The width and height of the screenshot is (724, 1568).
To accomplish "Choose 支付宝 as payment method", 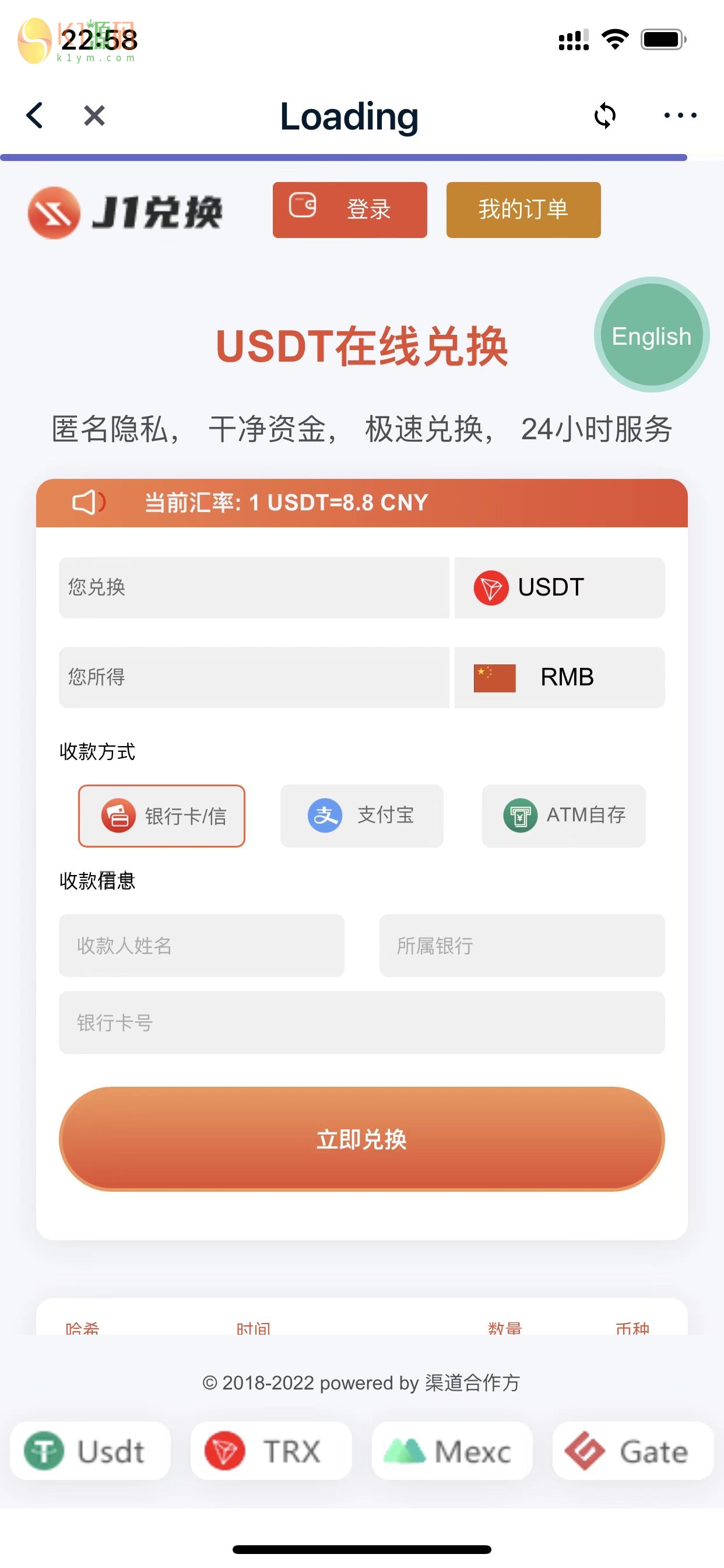I will pos(361,815).
